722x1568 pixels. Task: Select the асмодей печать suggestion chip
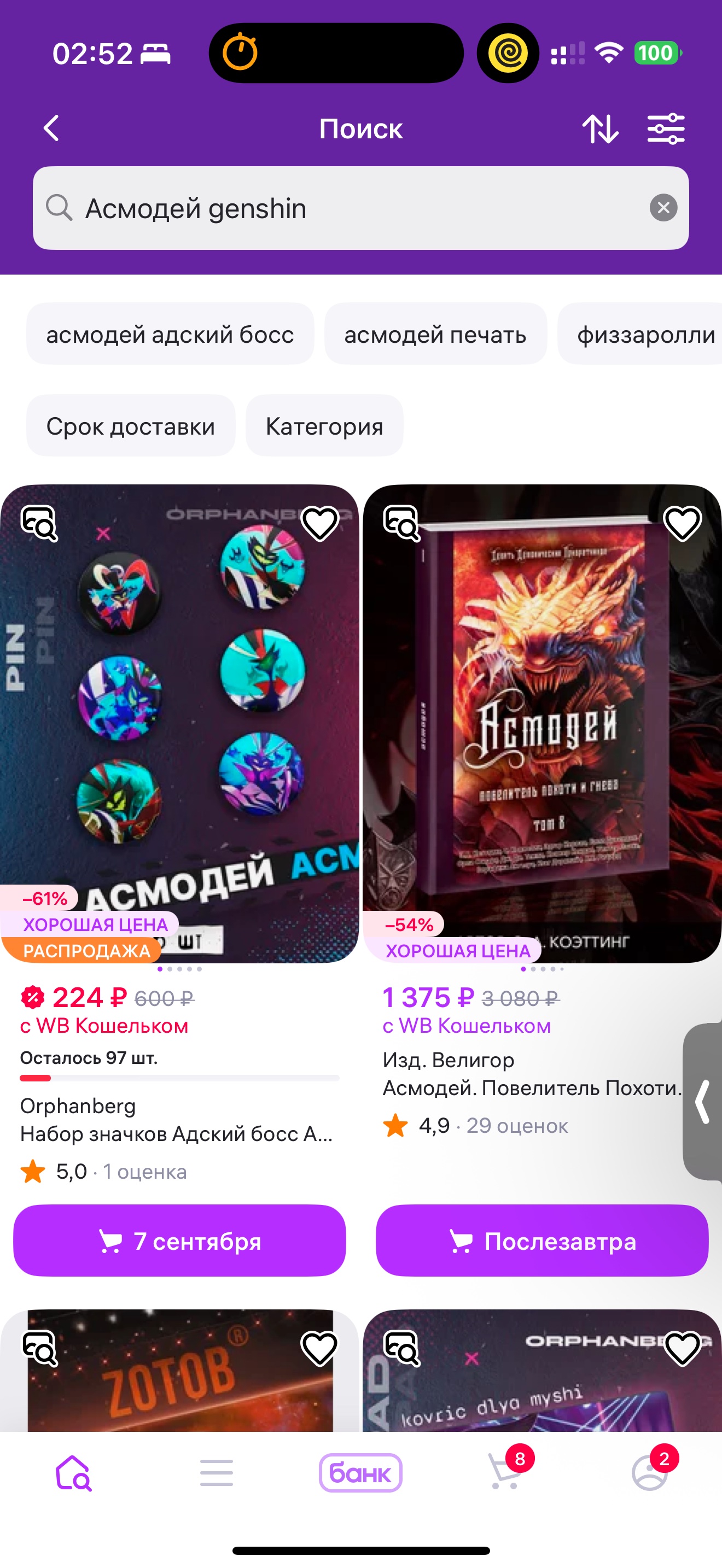(x=435, y=334)
